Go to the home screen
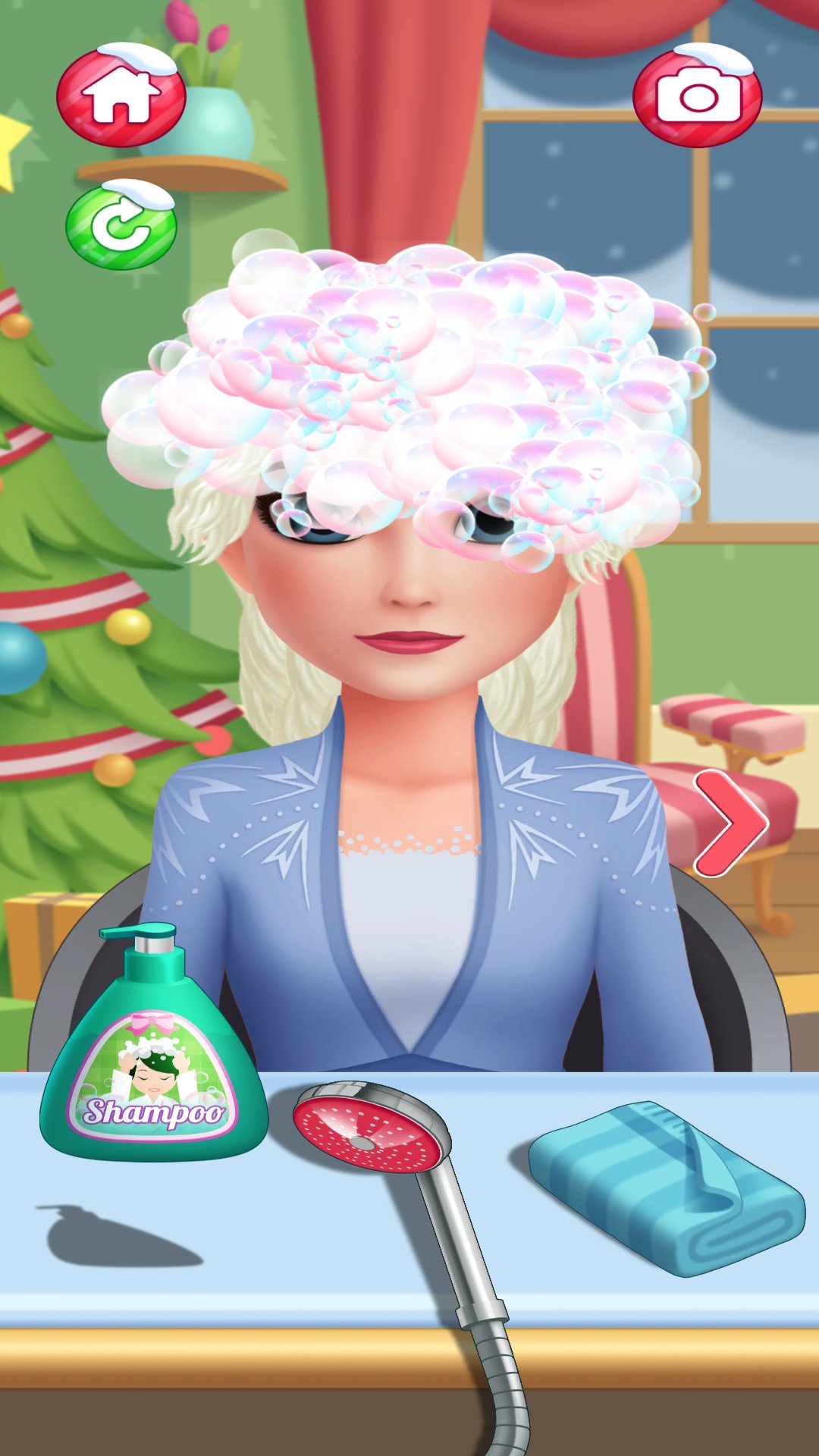This screenshot has width=819, height=1456. pos(121,96)
